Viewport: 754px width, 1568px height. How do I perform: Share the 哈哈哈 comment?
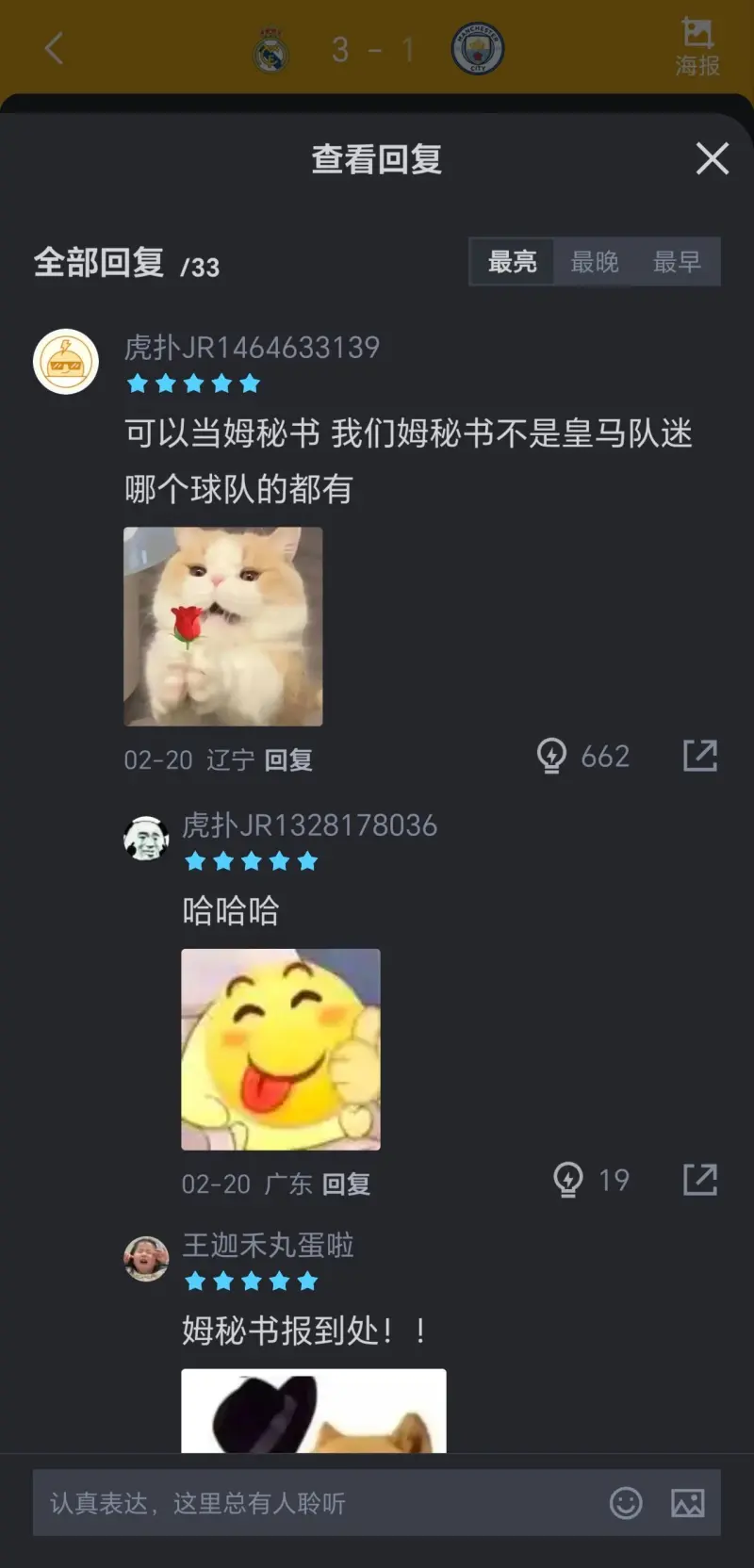point(699,1180)
